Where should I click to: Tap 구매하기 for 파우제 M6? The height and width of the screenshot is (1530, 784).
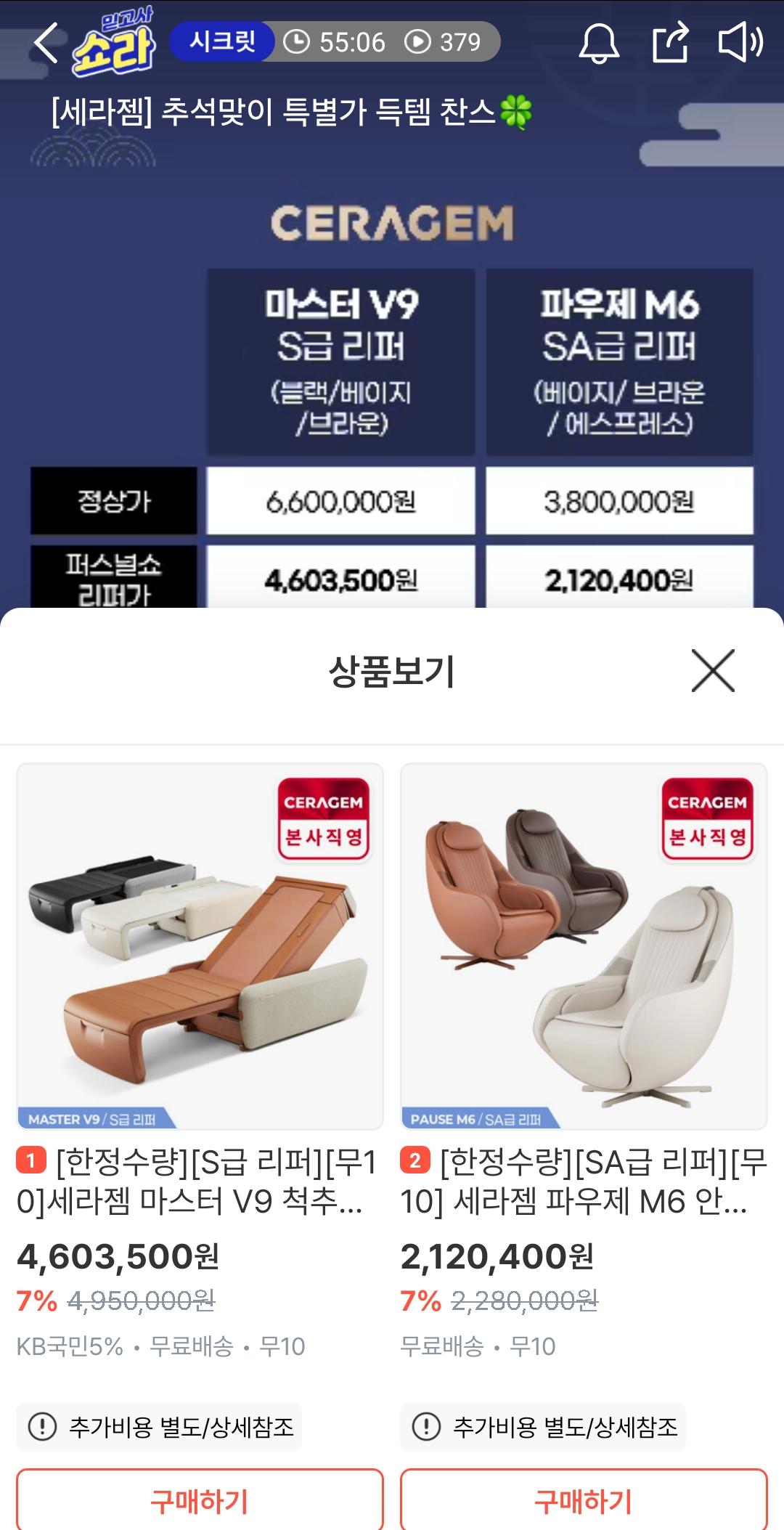pyautogui.click(x=584, y=1500)
